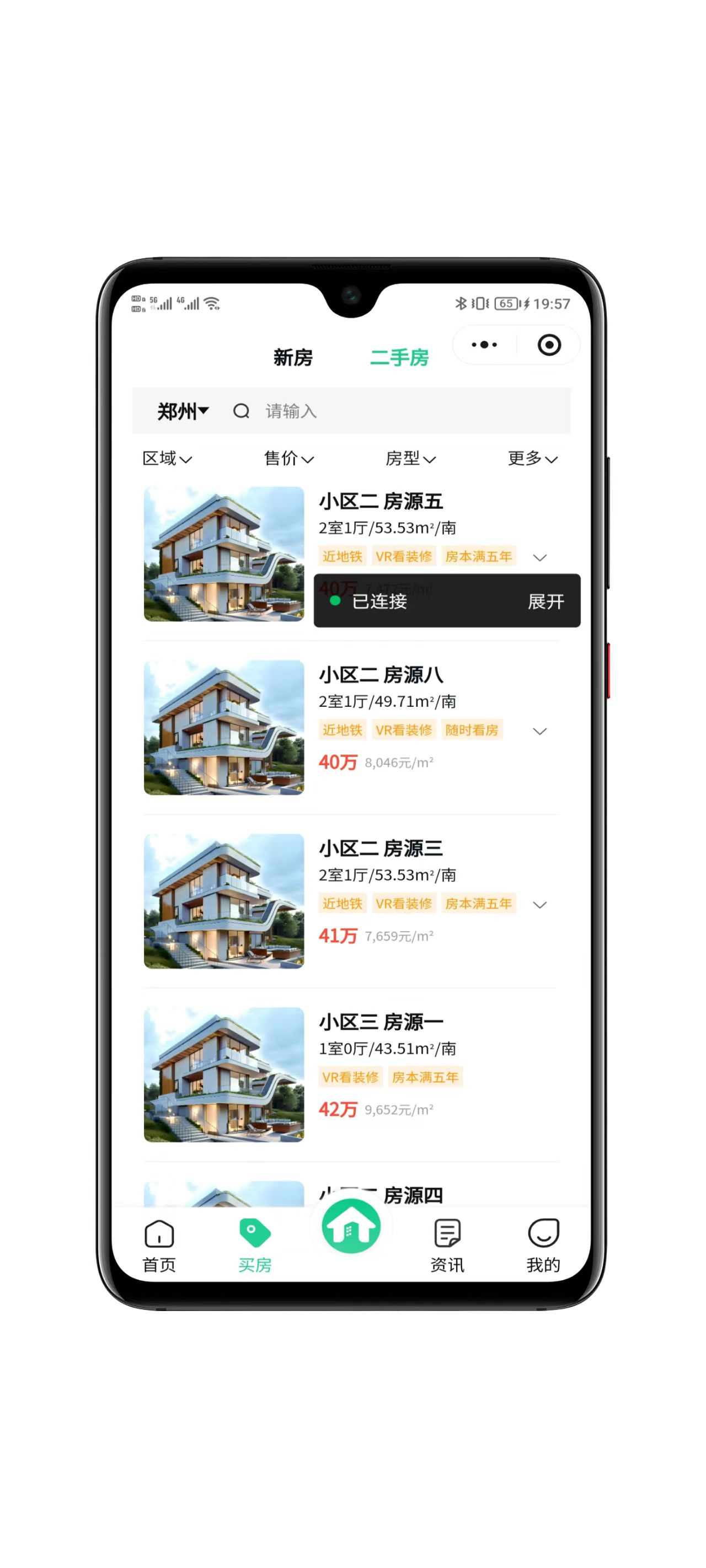
Task: Open the 我的 tab
Action: click(x=543, y=1245)
